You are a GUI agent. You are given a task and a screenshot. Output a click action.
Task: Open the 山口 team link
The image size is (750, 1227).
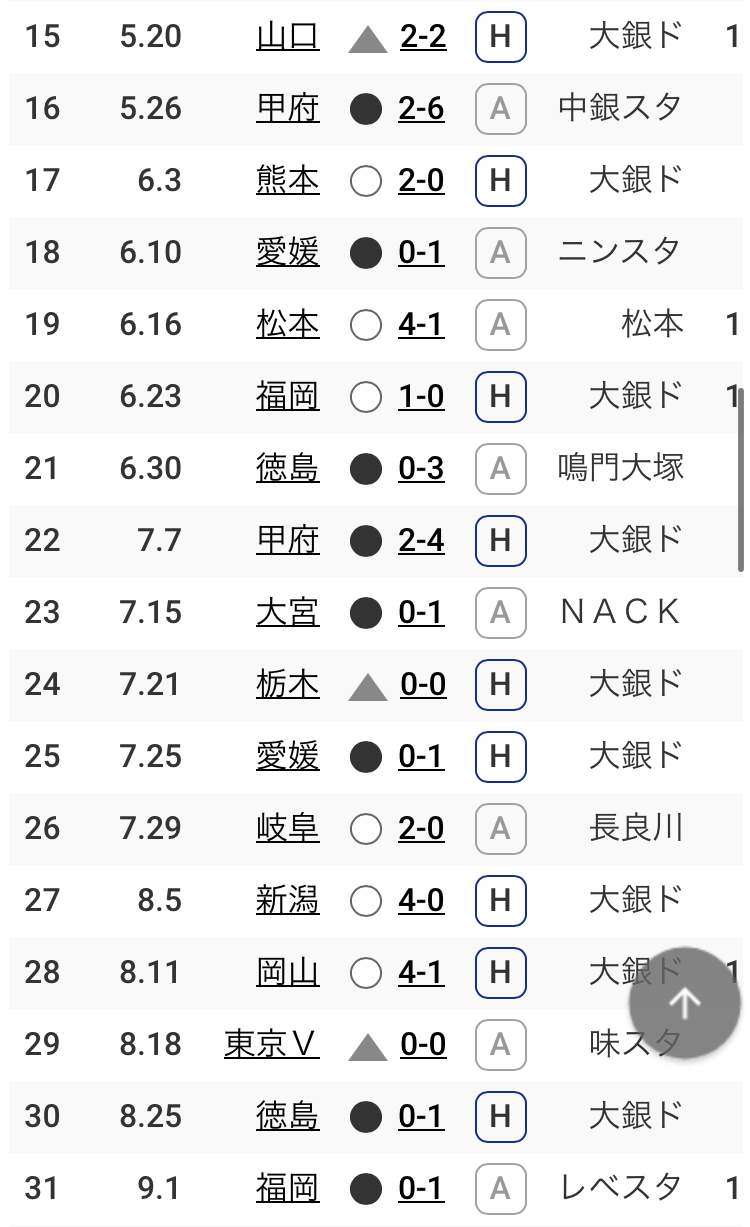coord(288,37)
